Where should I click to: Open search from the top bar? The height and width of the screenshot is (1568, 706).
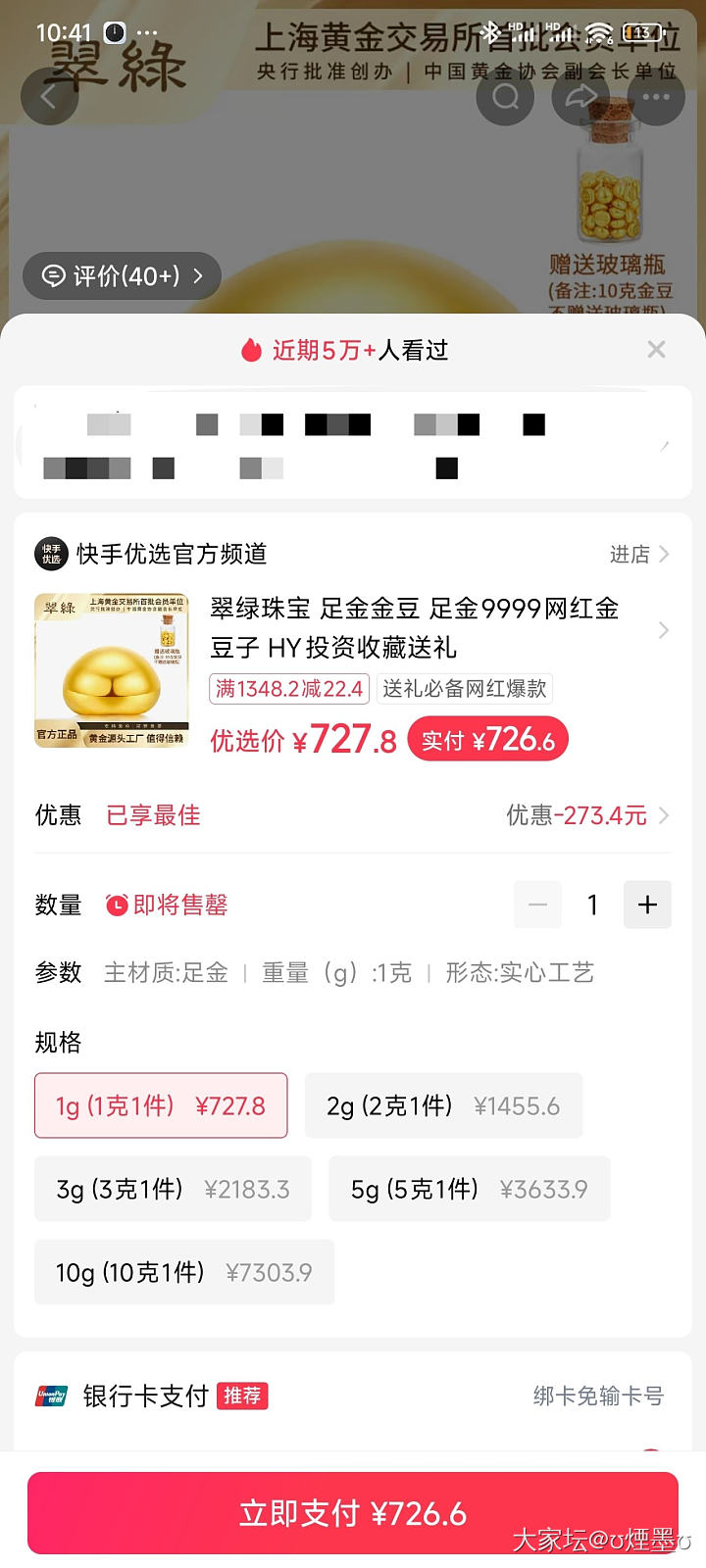[x=505, y=96]
